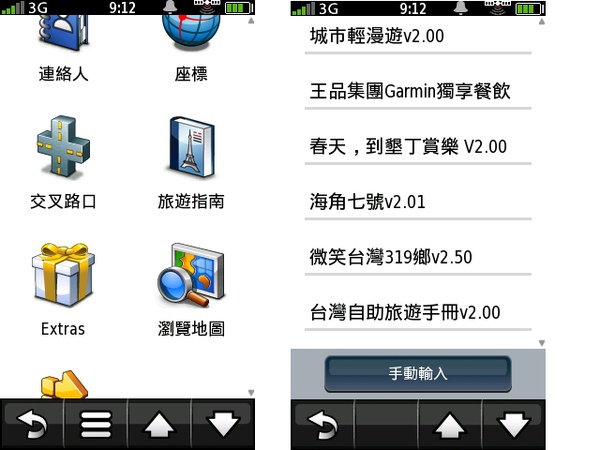The width and height of the screenshot is (600, 450).
Task: Open the list menu button beside back arrow
Action: tap(96, 424)
